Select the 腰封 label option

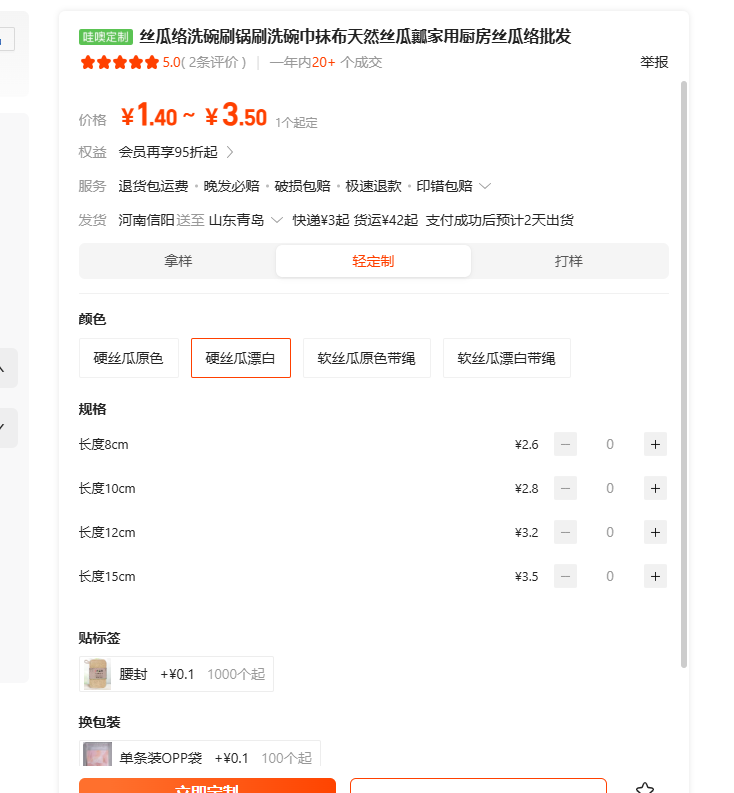pos(176,674)
